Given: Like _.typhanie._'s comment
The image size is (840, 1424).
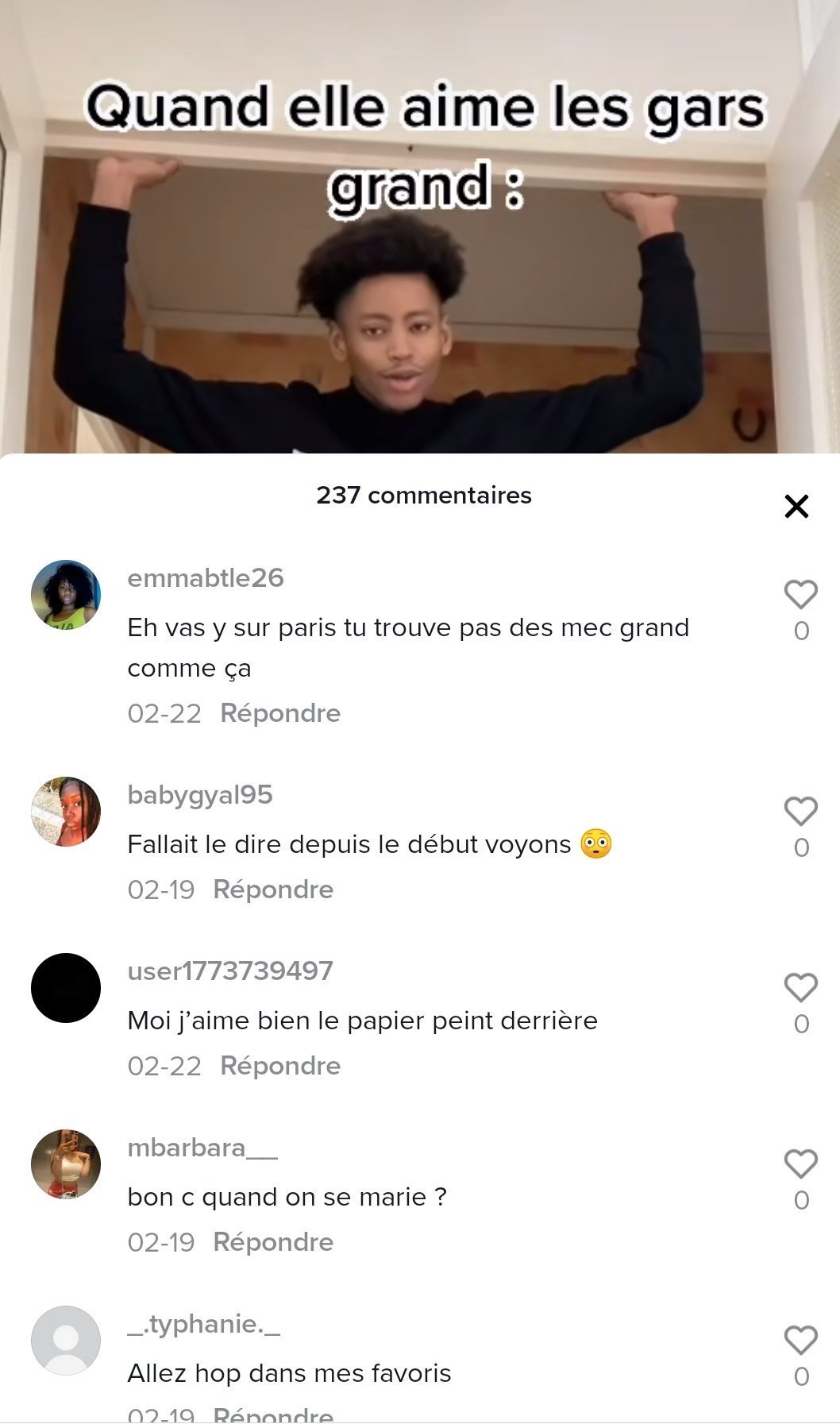Looking at the screenshot, I should coord(800,1340).
